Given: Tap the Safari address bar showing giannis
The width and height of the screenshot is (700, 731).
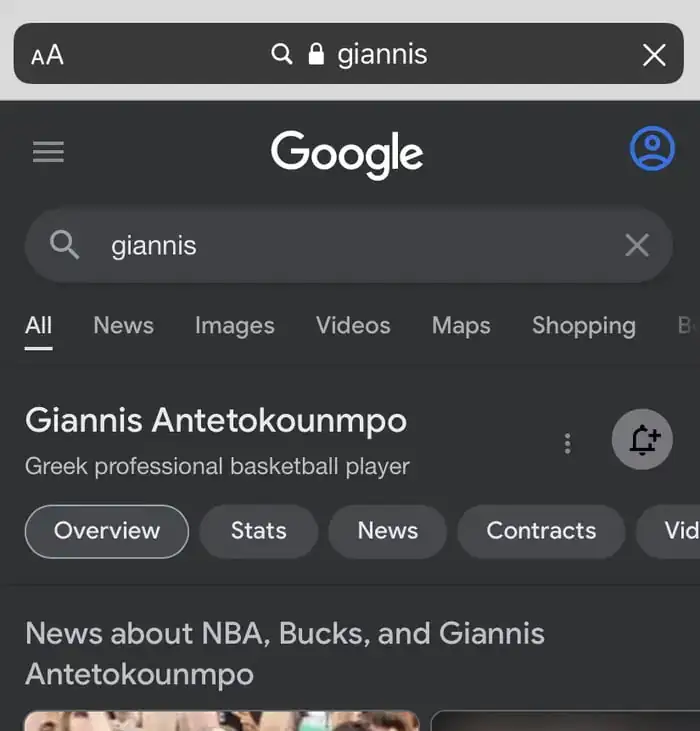Looking at the screenshot, I should coord(350,54).
